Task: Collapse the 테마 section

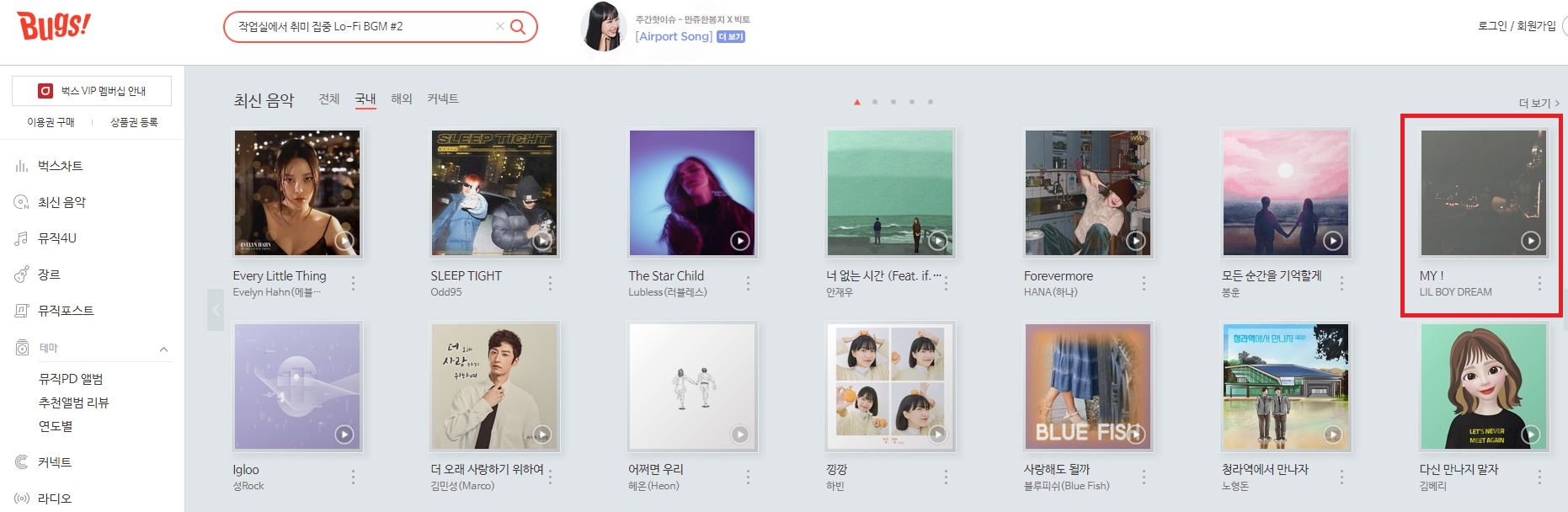Action: pos(163,349)
